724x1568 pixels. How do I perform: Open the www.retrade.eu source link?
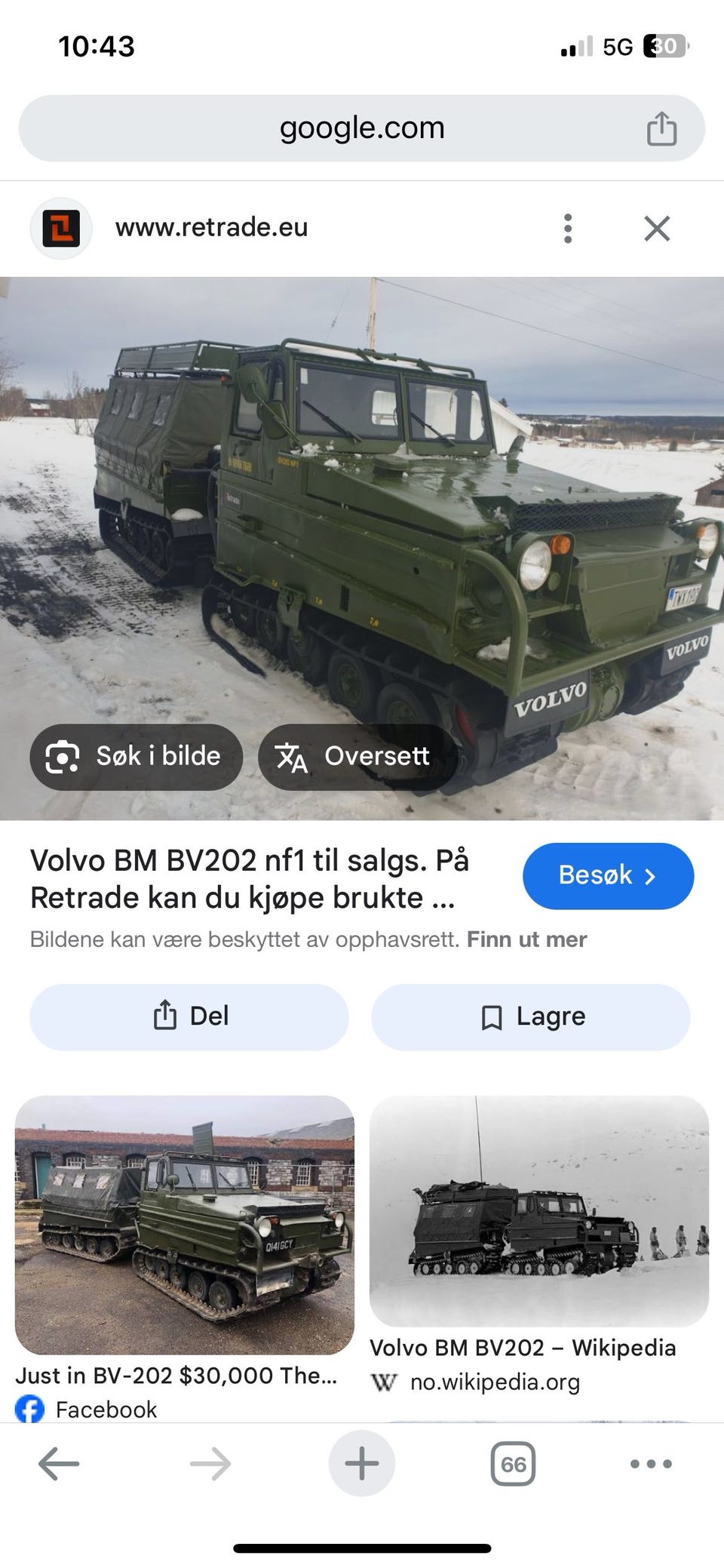point(211,227)
